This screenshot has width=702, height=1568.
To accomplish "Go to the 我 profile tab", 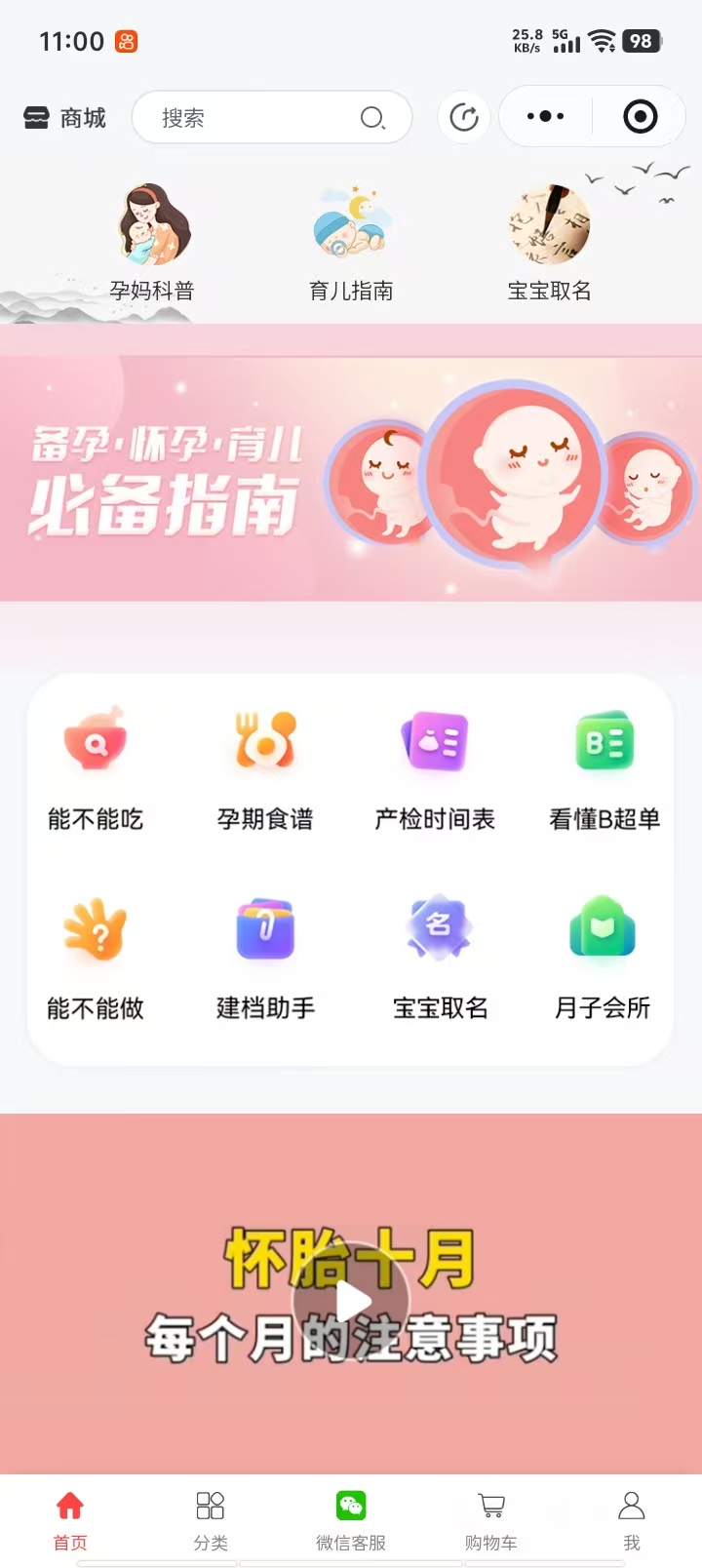I will click(632, 1519).
